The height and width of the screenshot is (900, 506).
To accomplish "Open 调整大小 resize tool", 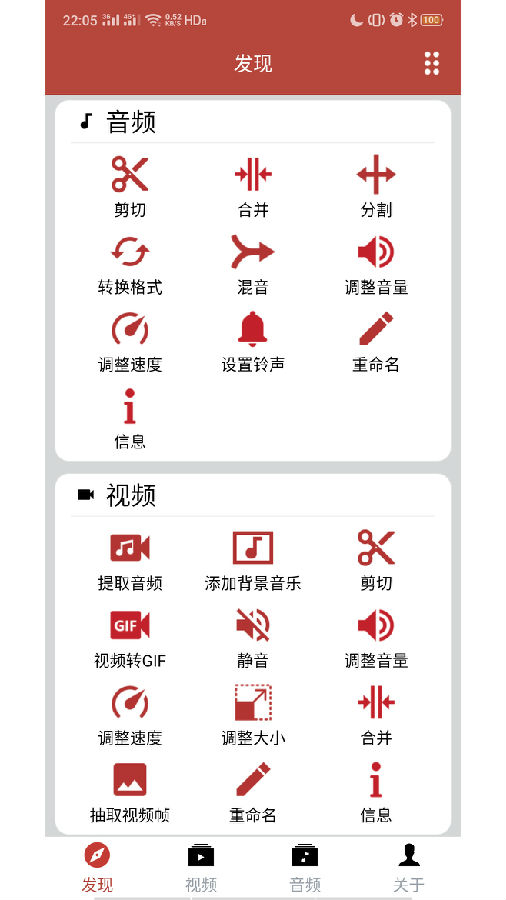I will [253, 715].
